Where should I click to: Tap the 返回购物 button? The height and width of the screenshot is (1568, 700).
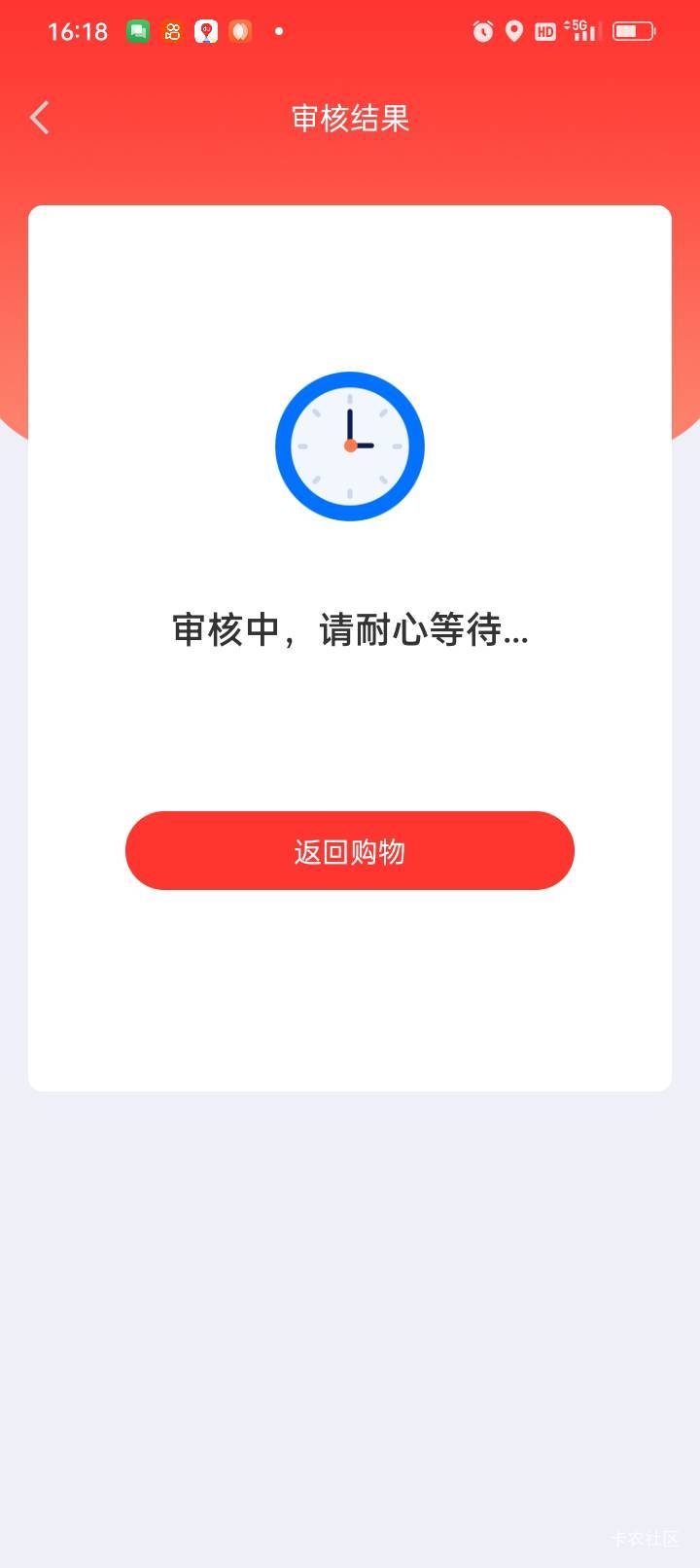(x=350, y=851)
